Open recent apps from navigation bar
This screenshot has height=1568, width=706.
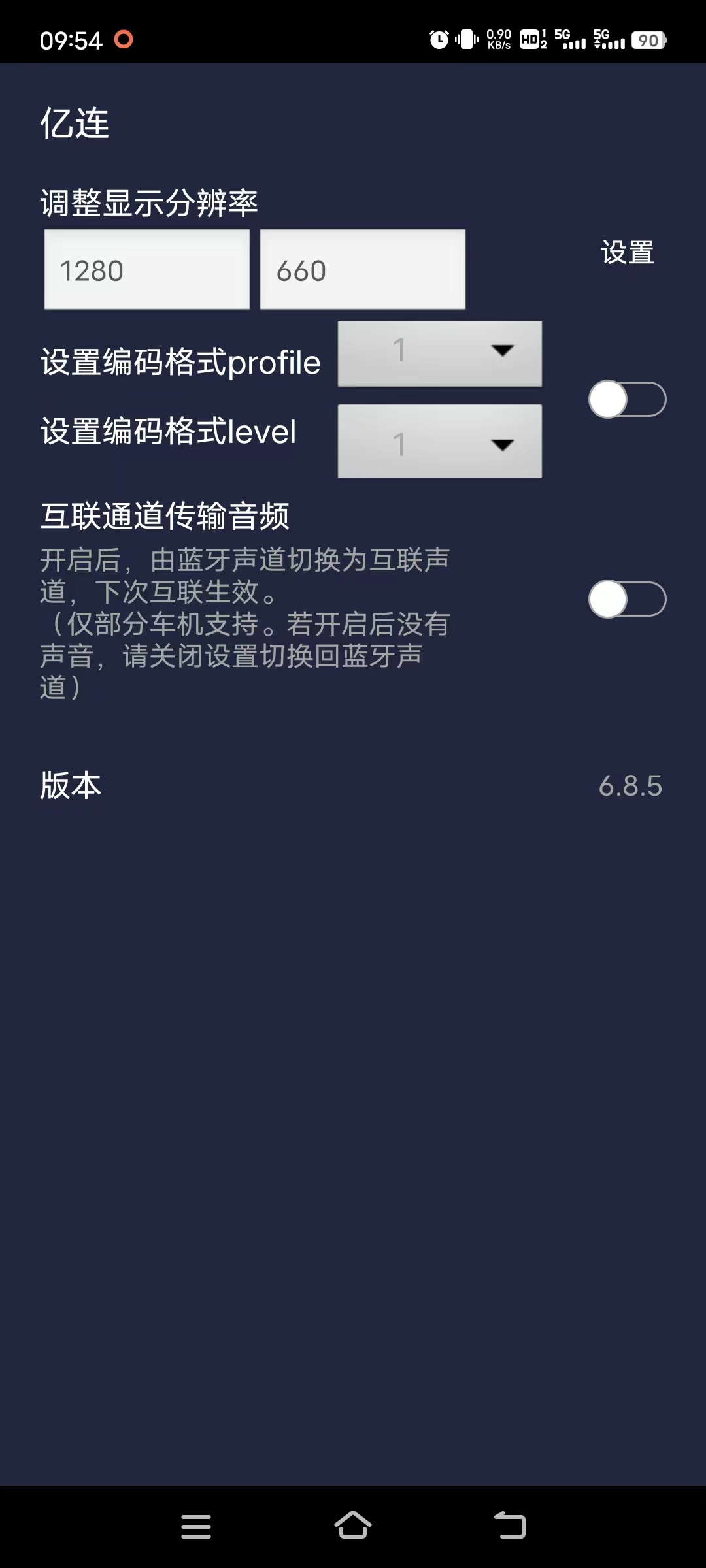(196, 1527)
